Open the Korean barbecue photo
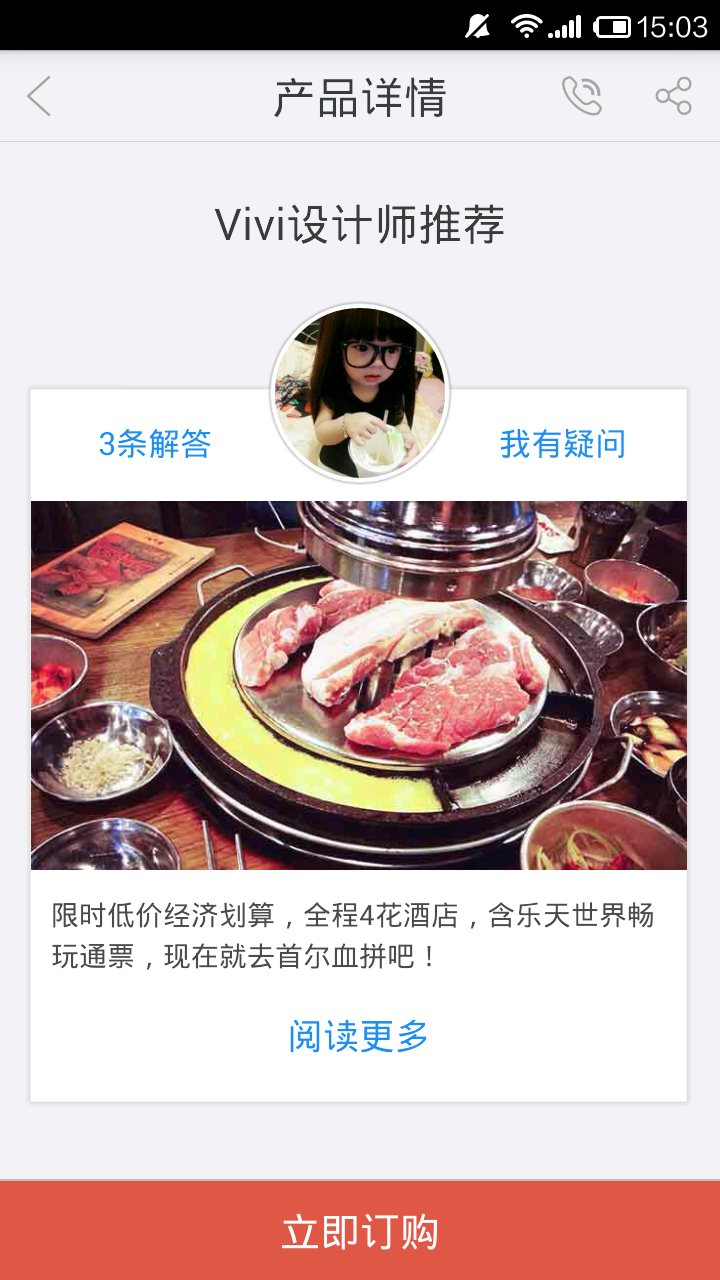This screenshot has width=720, height=1280. click(359, 685)
